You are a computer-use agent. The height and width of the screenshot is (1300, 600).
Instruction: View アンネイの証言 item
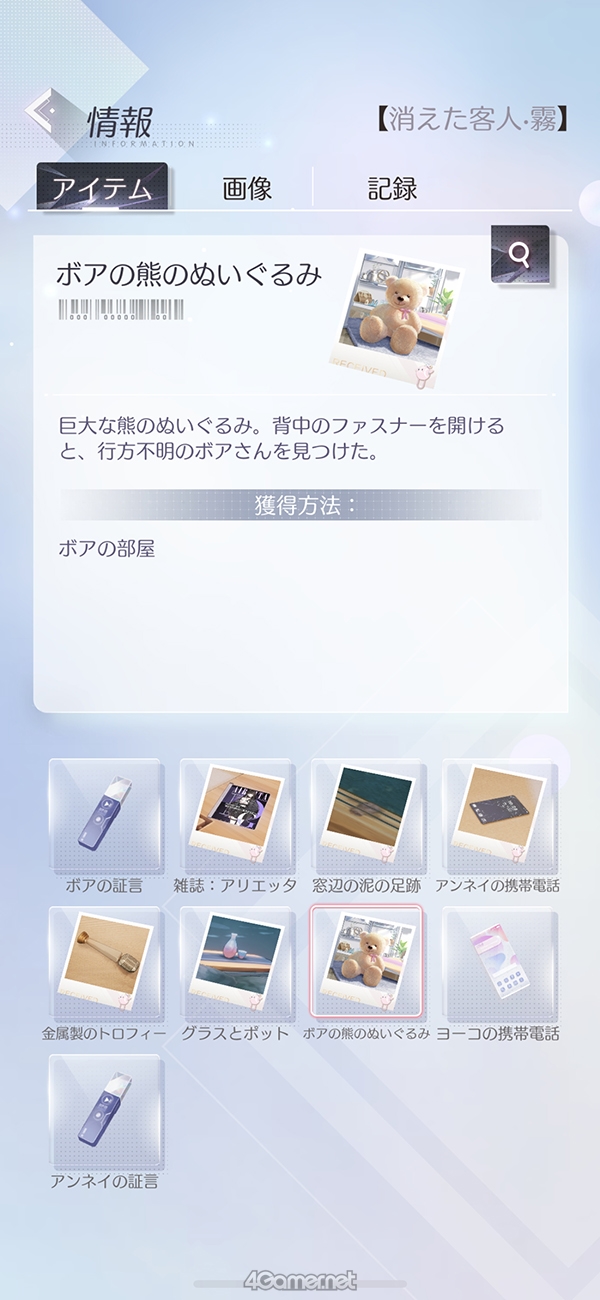[x=106, y=1112]
